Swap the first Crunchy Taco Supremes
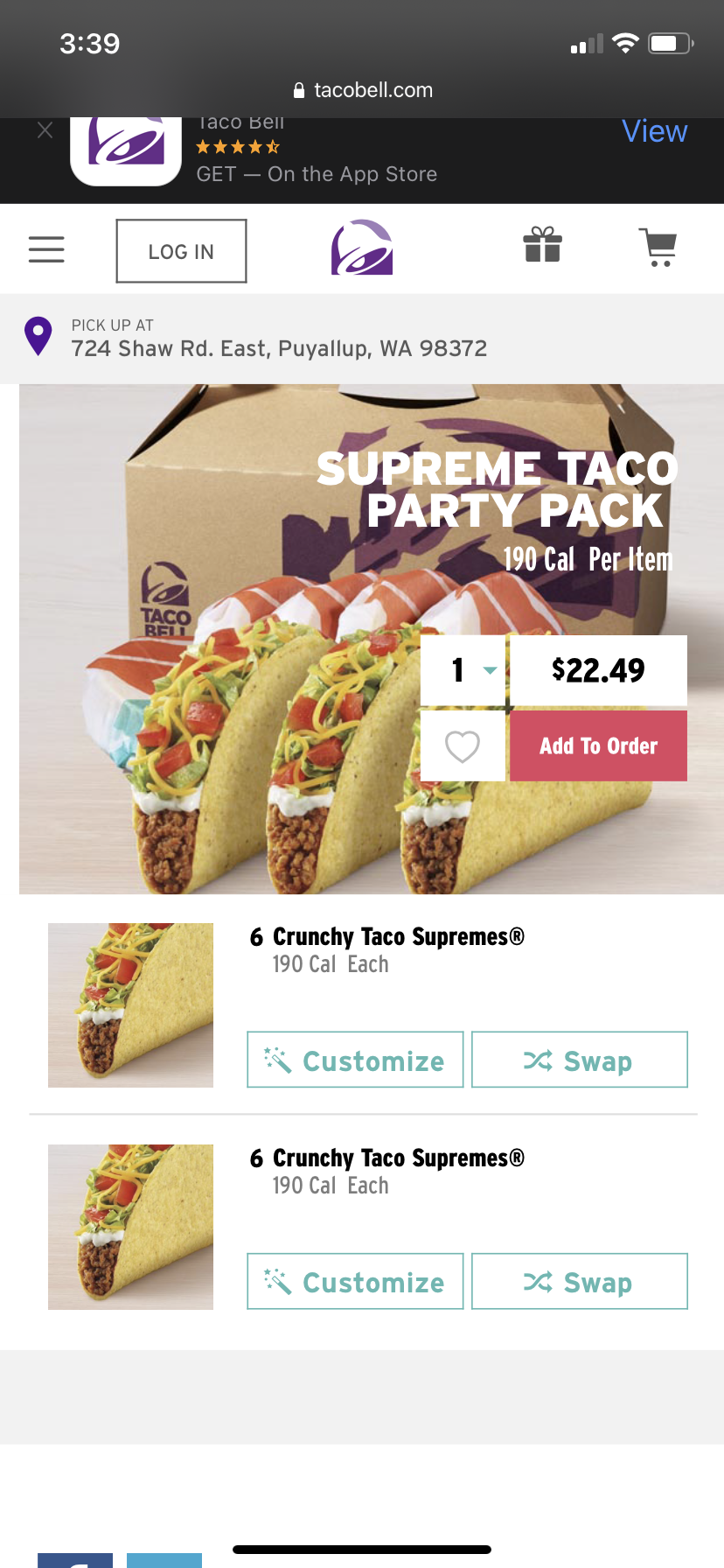Image resolution: width=724 pixels, height=1568 pixels. pos(579,1060)
